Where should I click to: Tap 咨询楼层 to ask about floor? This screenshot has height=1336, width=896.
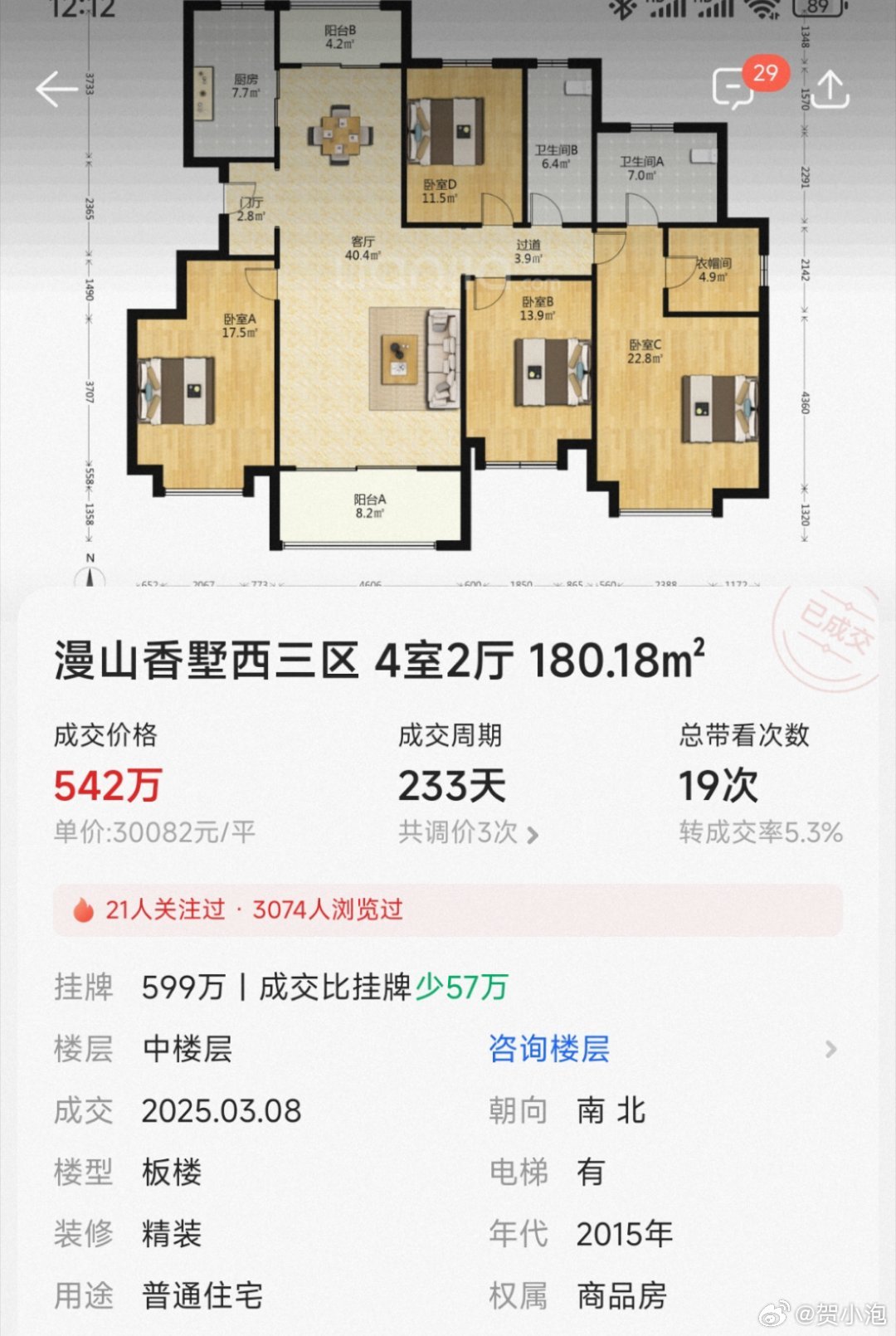549,1049
